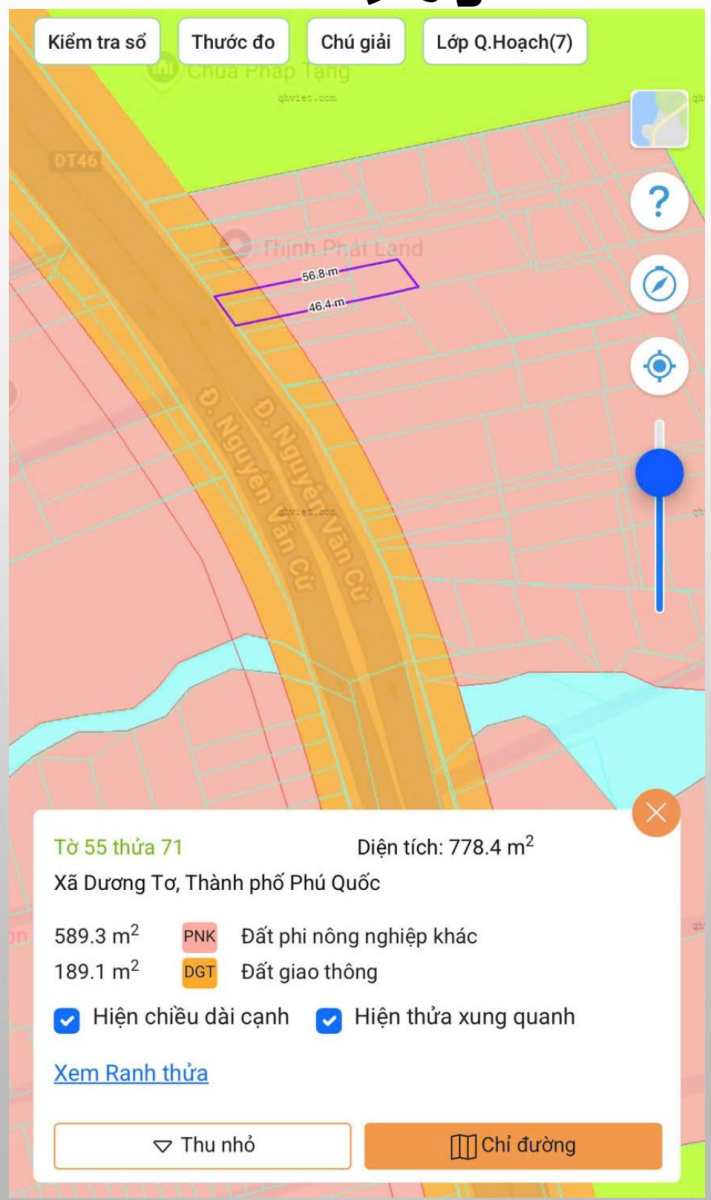Open Lớp Q.Hoạch(7) layer options
The height and width of the screenshot is (1200, 711).
click(x=504, y=42)
